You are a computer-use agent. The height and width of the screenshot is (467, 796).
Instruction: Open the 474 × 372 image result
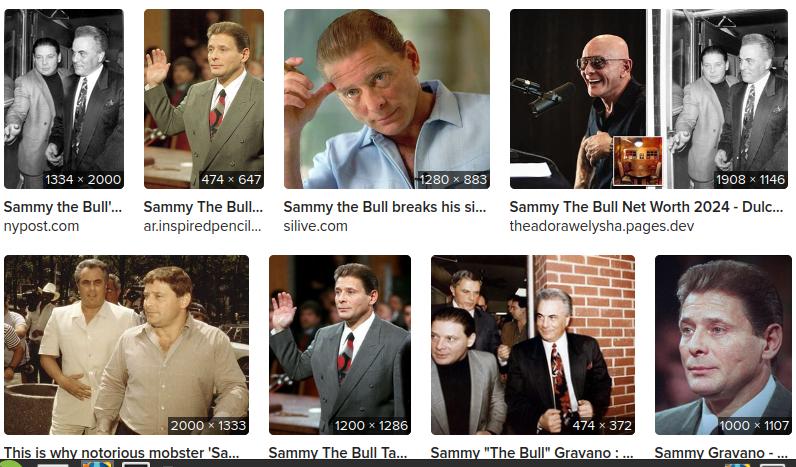coord(532,344)
